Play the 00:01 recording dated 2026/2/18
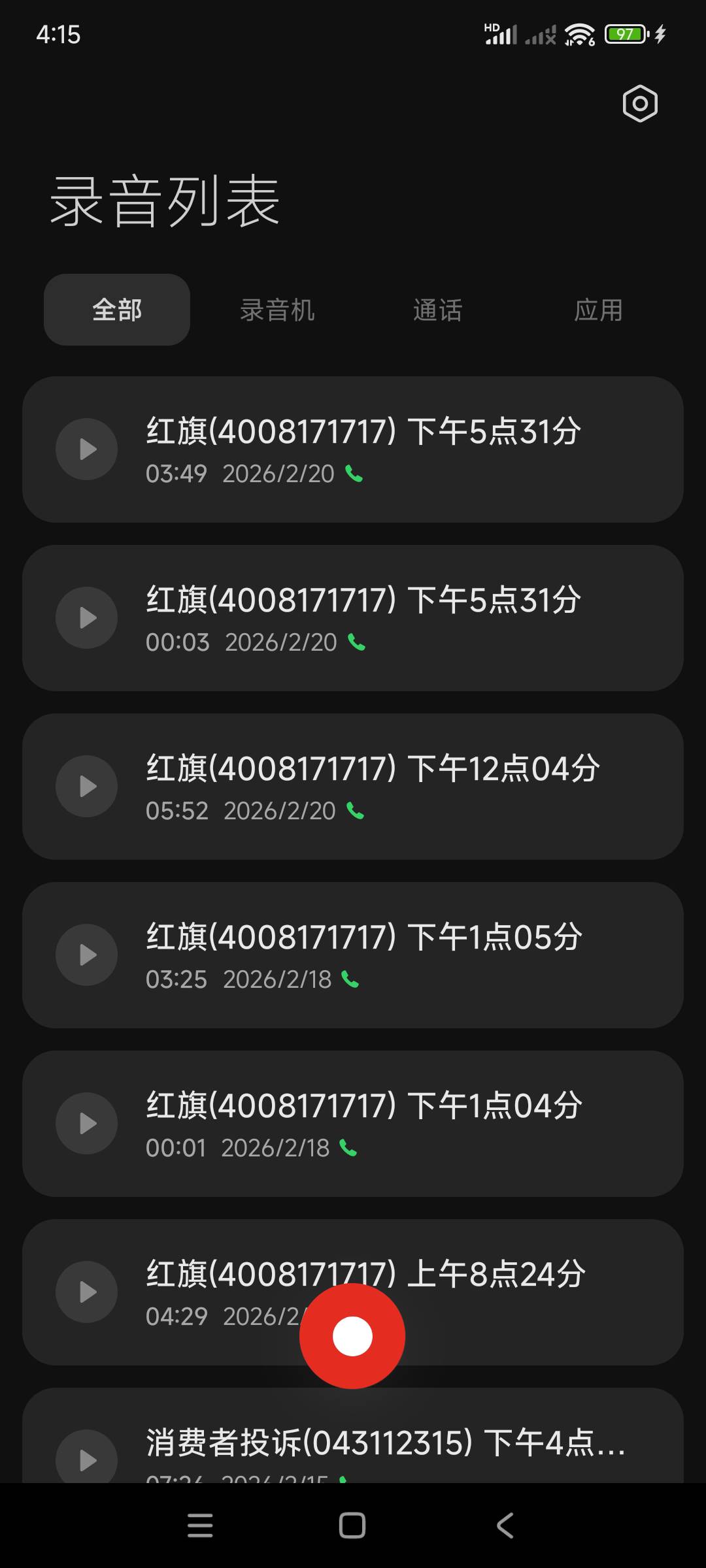706x1568 pixels. tap(87, 1124)
